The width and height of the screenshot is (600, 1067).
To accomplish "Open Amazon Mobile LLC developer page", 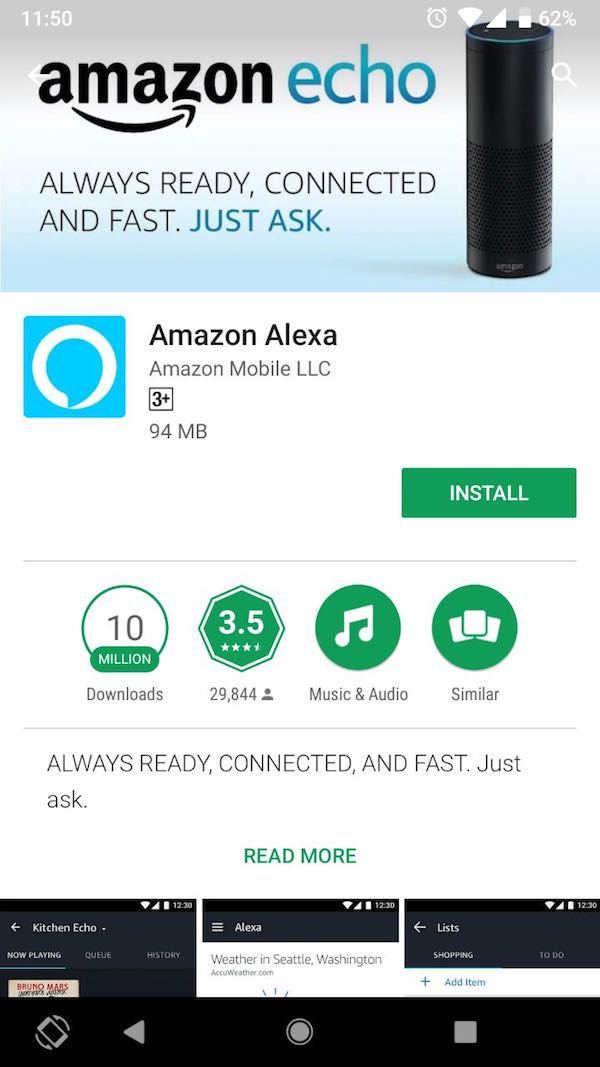I will click(x=239, y=368).
